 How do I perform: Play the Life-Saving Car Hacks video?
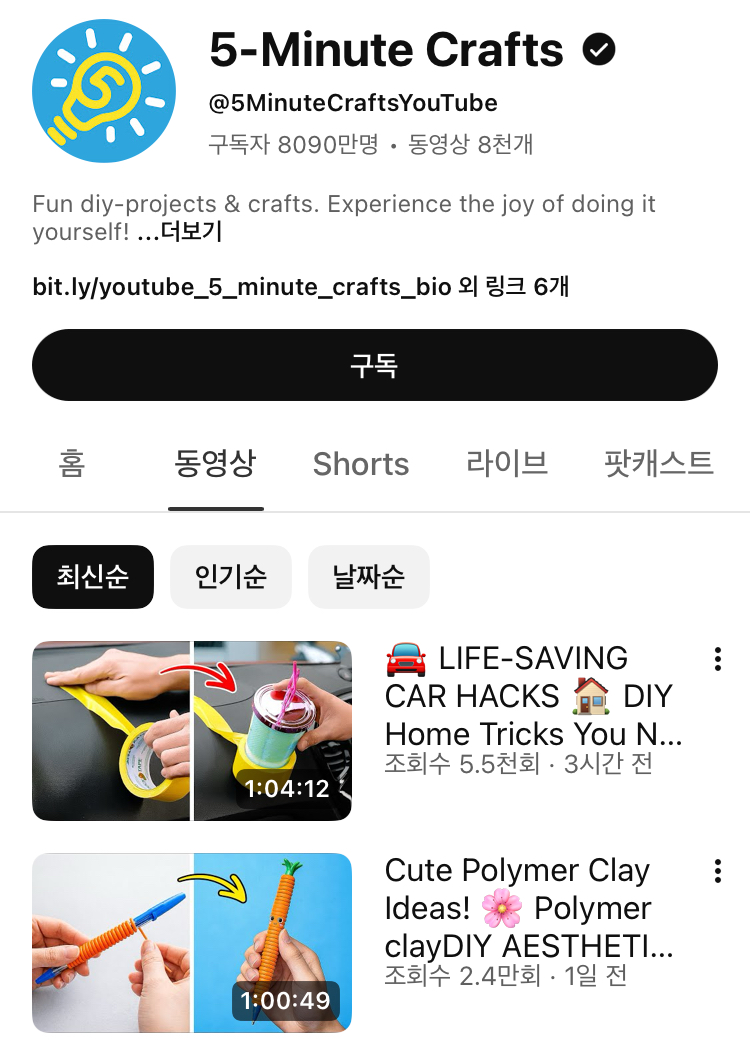[192, 731]
